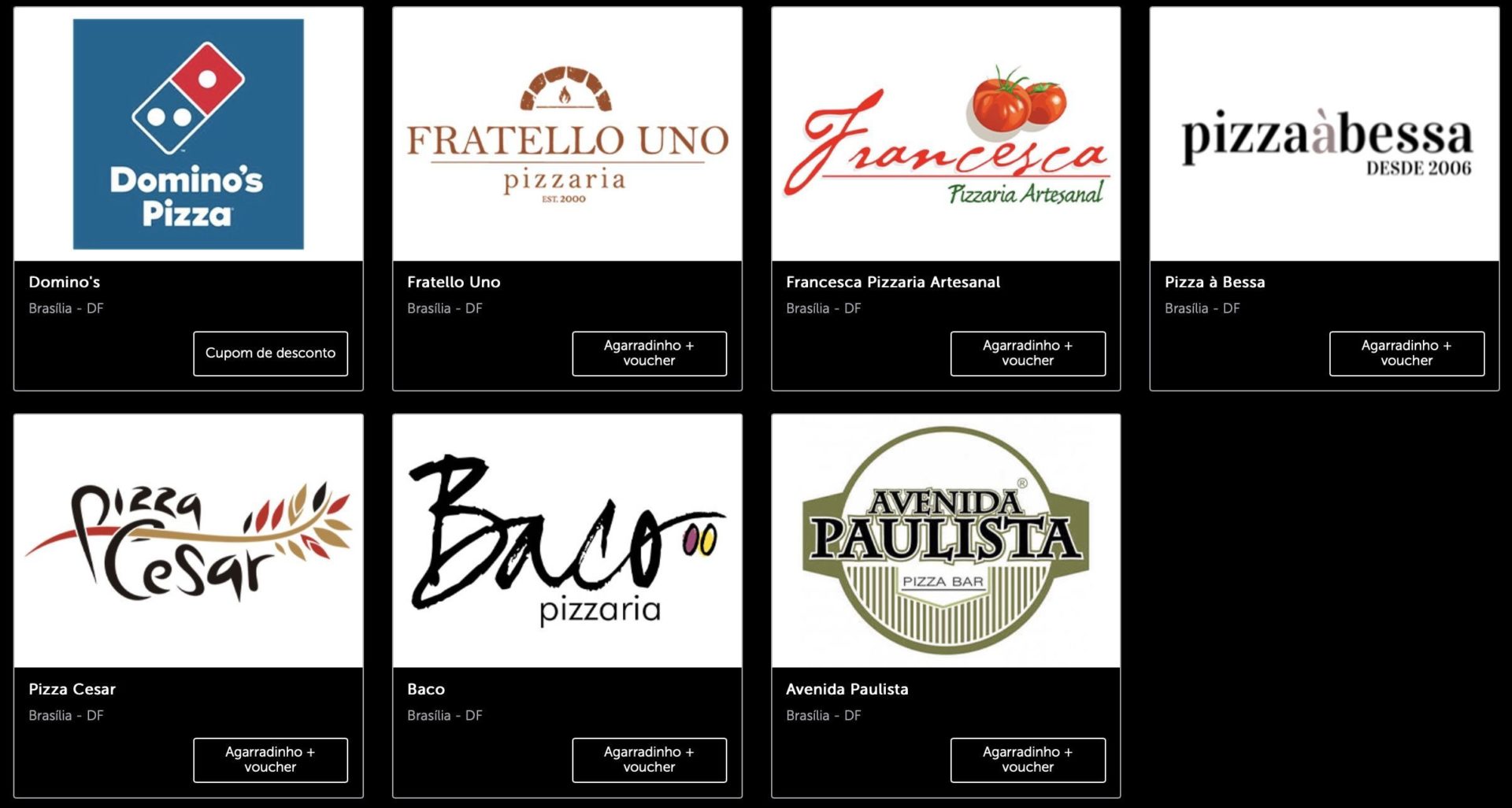The image size is (1512, 808).
Task: Open the Pizza à Bessa card
Action: (x=1324, y=135)
